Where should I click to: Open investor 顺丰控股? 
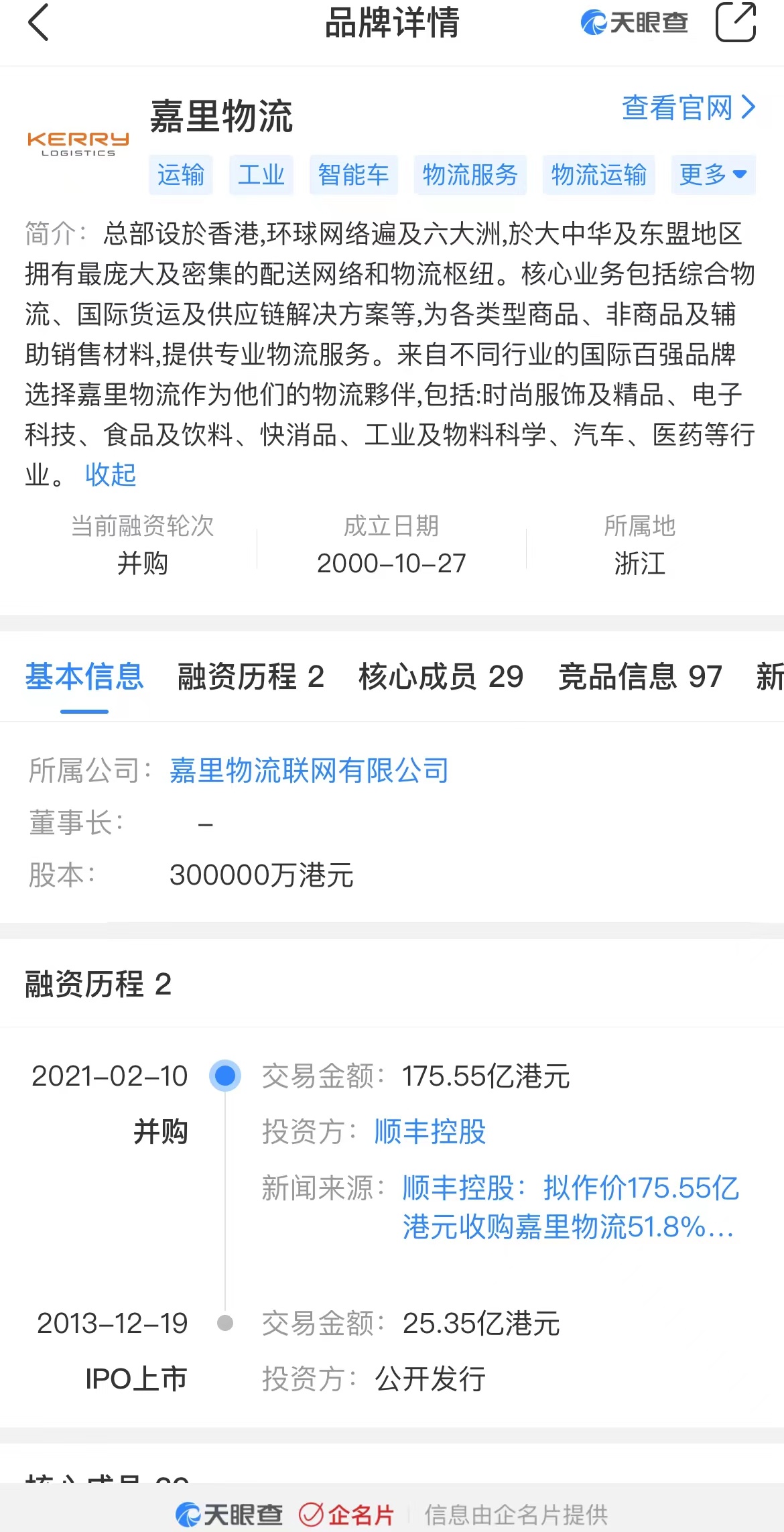[430, 1131]
